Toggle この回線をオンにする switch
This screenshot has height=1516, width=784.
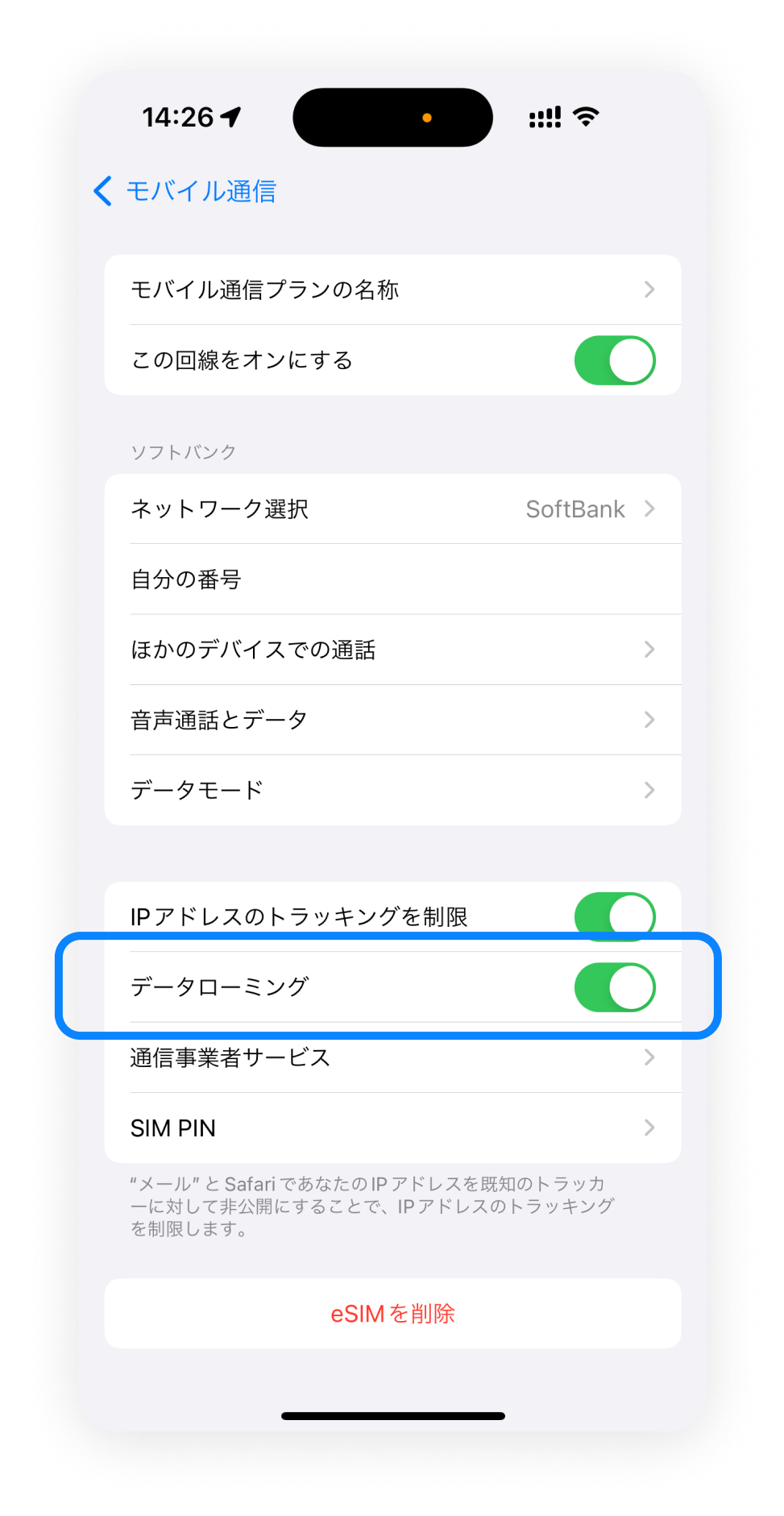click(614, 360)
